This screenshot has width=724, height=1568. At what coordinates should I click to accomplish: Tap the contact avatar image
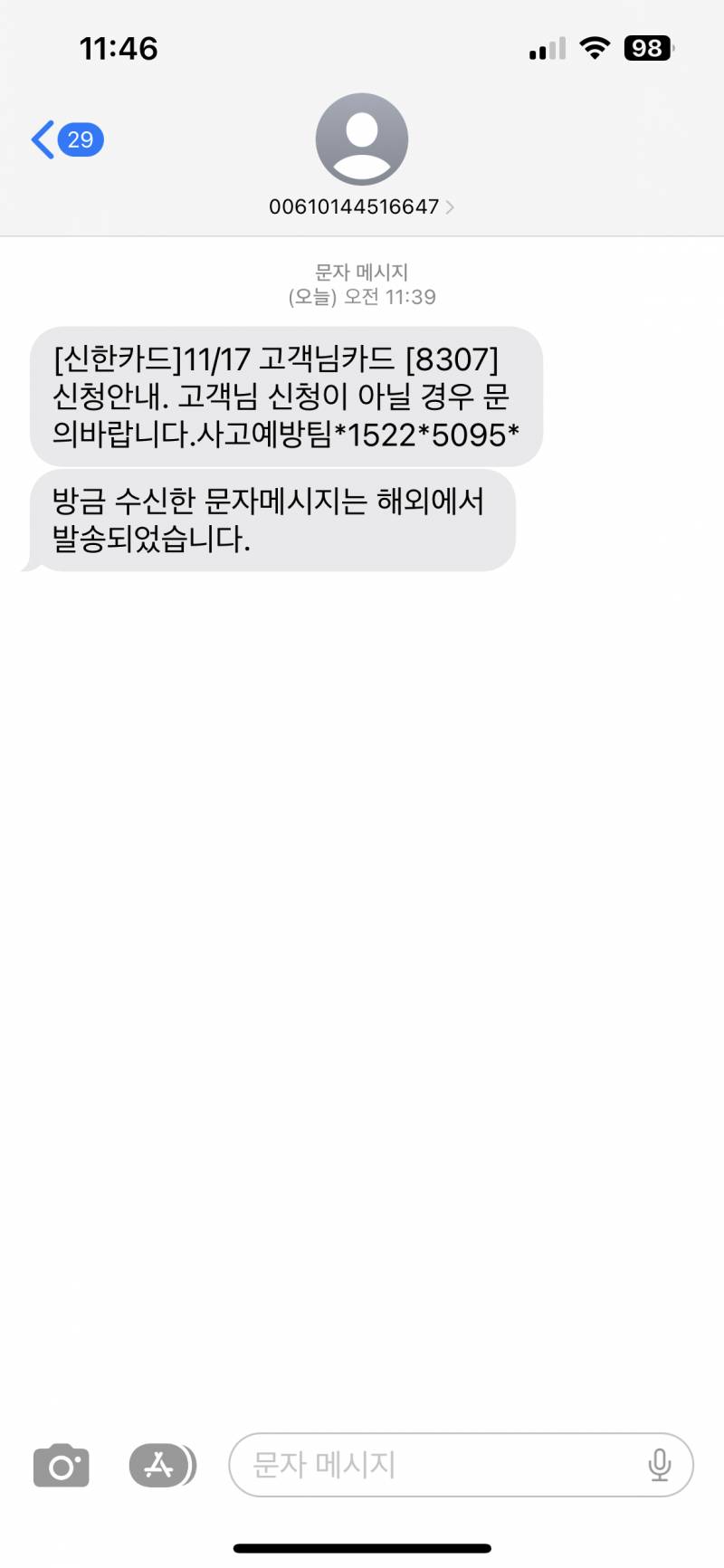(361, 138)
